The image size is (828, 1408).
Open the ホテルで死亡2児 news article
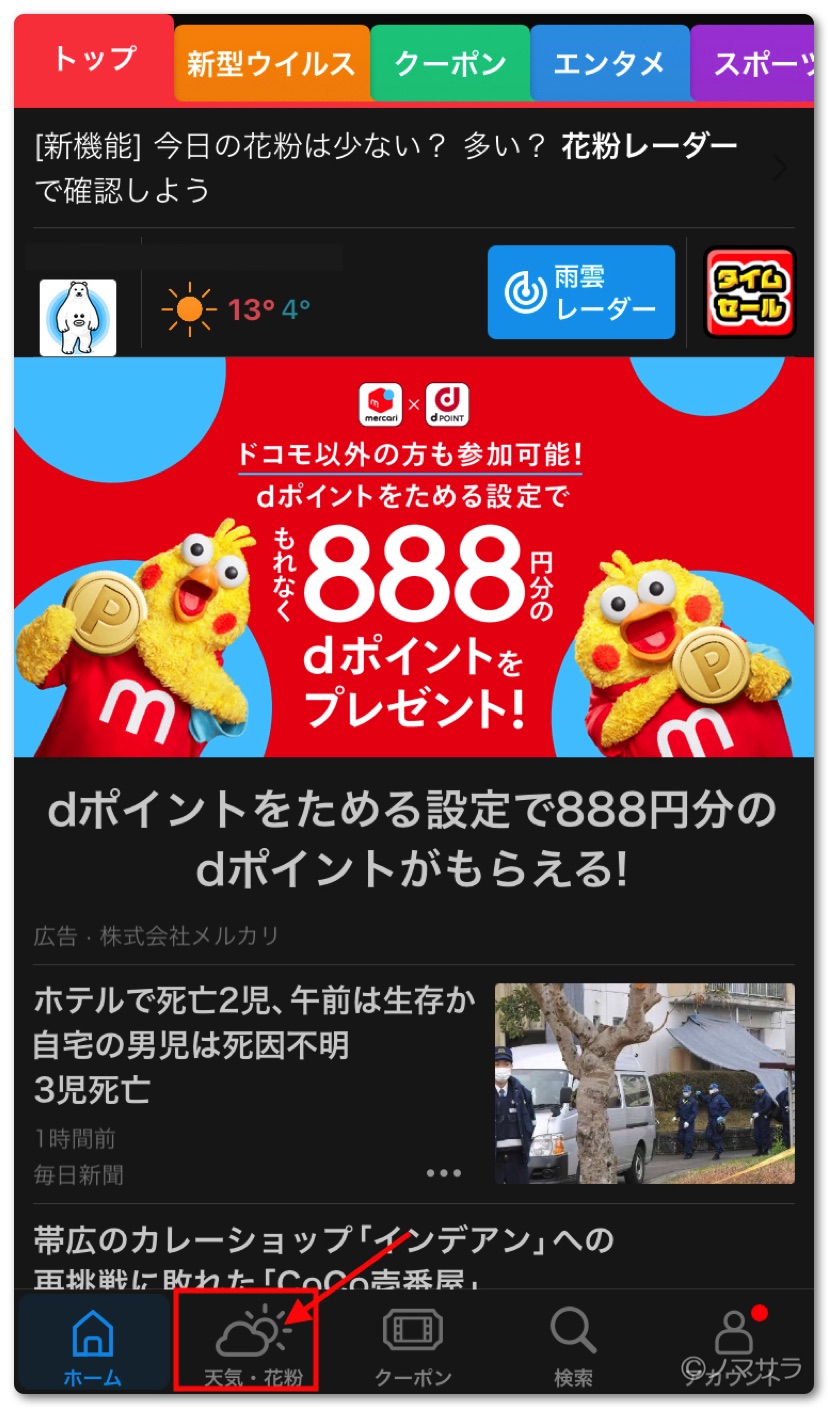click(254, 1047)
